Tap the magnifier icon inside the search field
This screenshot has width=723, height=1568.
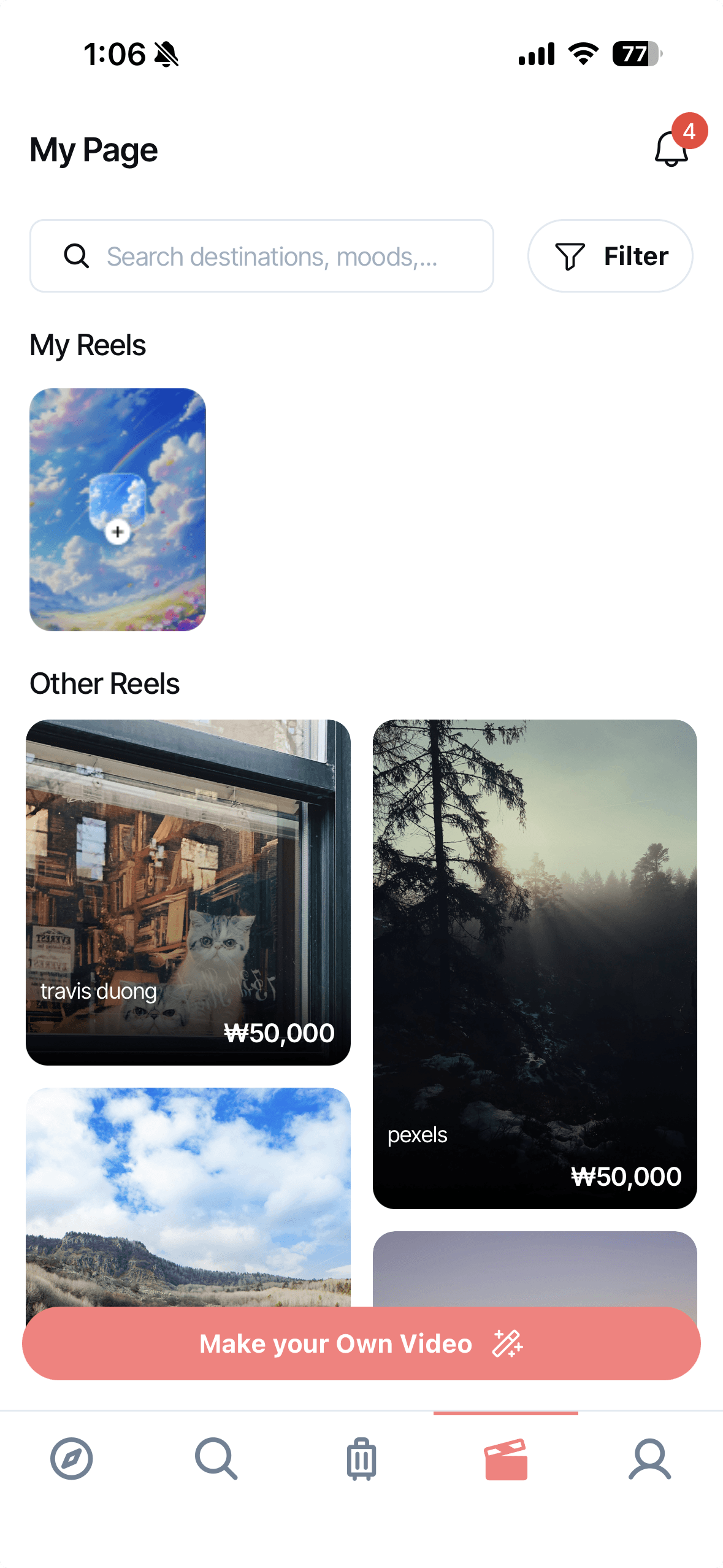[x=76, y=256]
